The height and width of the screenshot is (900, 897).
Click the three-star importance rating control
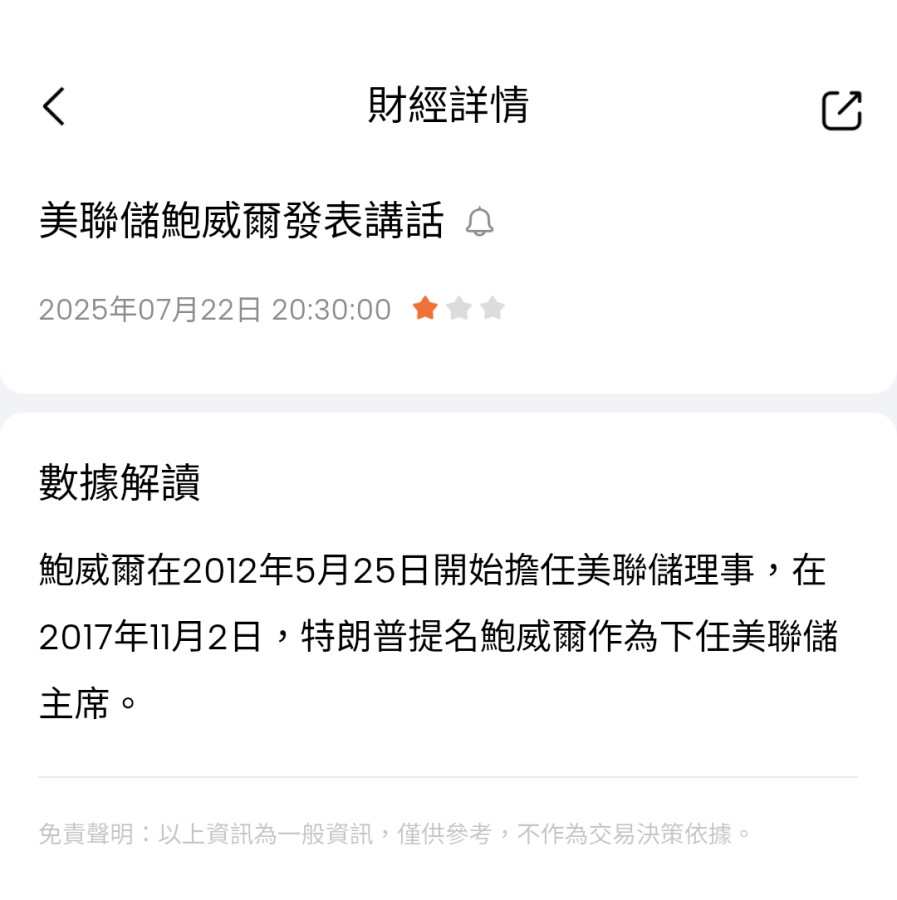click(x=459, y=309)
